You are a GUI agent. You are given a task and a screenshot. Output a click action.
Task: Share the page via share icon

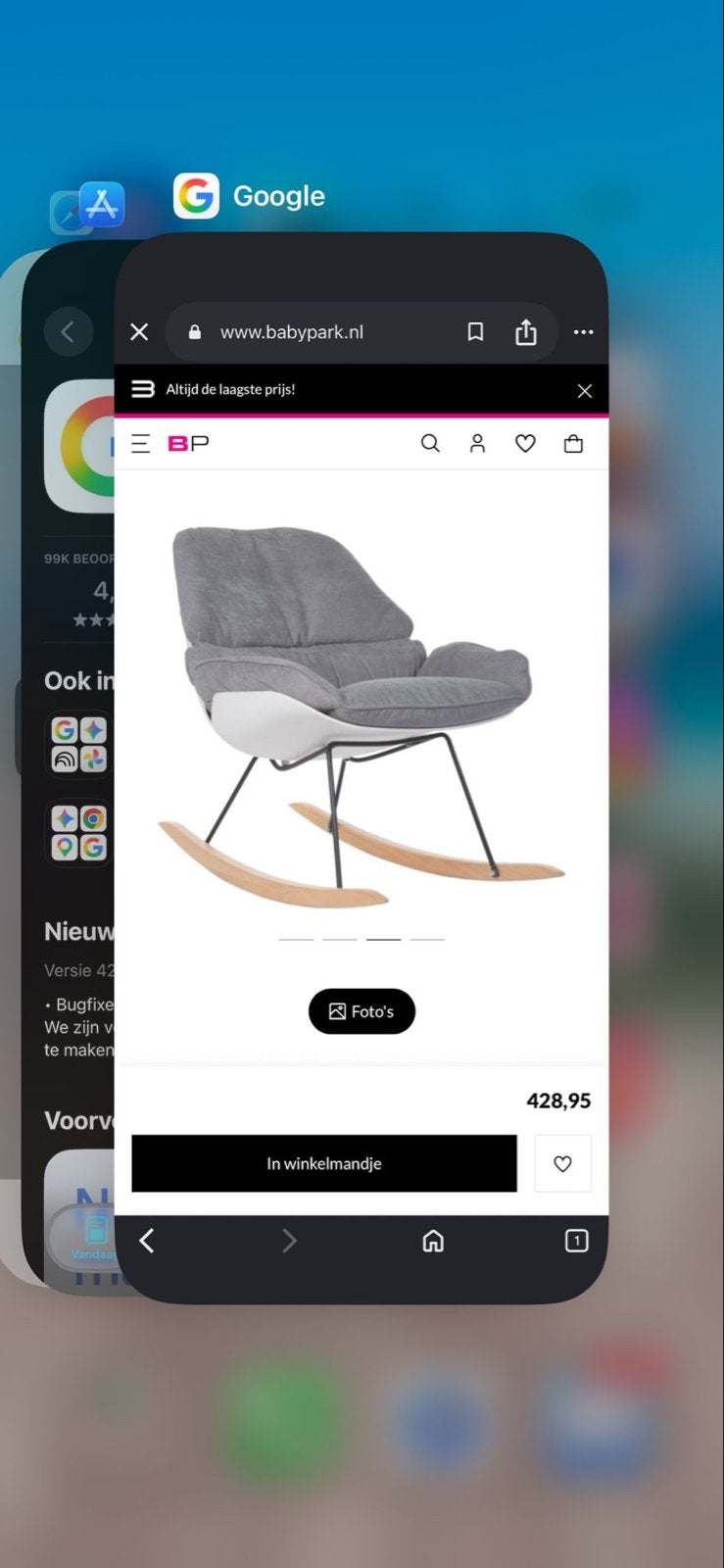tap(526, 332)
